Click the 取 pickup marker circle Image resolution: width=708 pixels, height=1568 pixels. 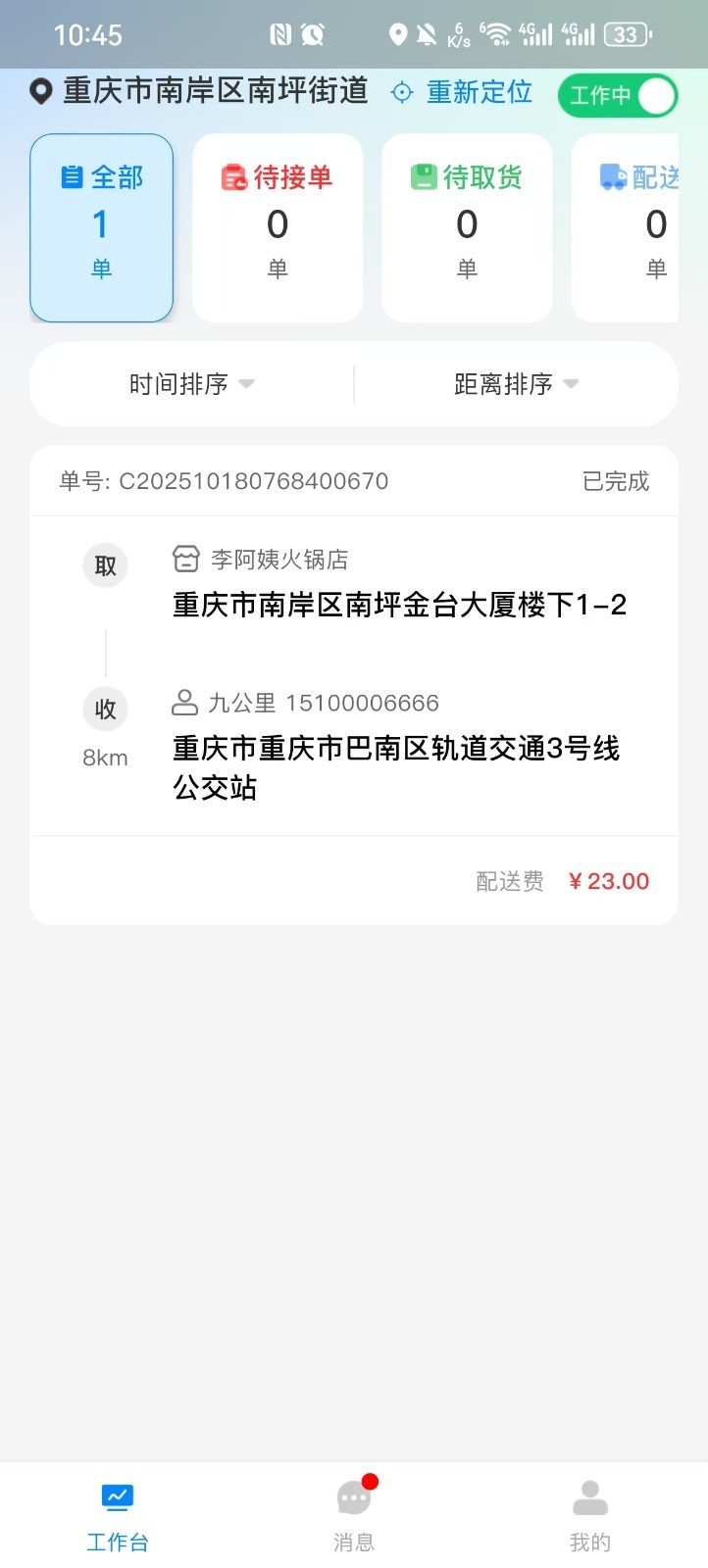click(x=105, y=565)
